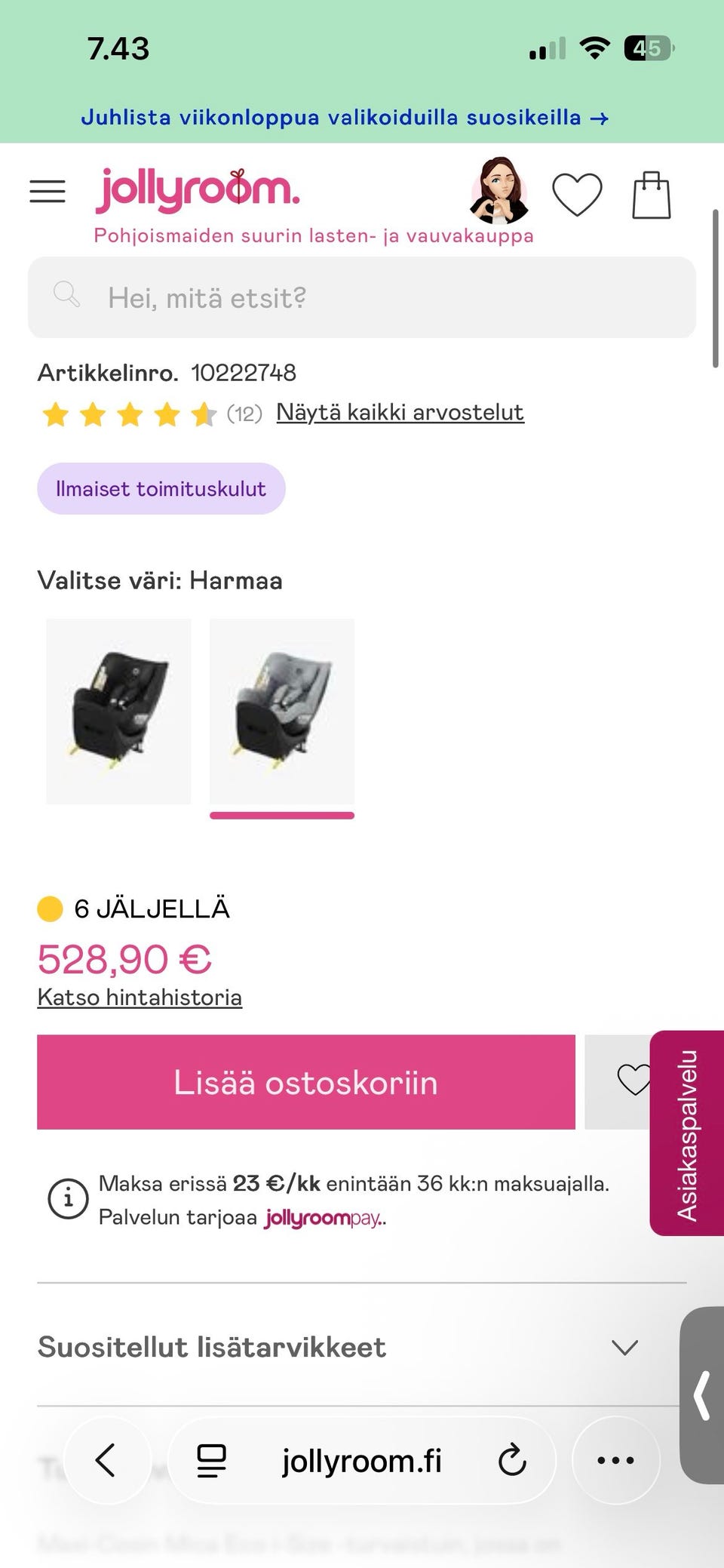Open Näytä kaikki arvostelut reviews link
This screenshot has height=1568, width=724.
pyautogui.click(x=399, y=412)
